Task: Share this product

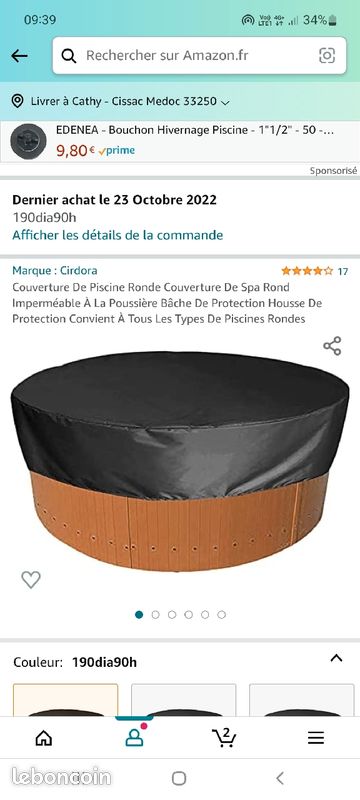Action: [x=332, y=346]
